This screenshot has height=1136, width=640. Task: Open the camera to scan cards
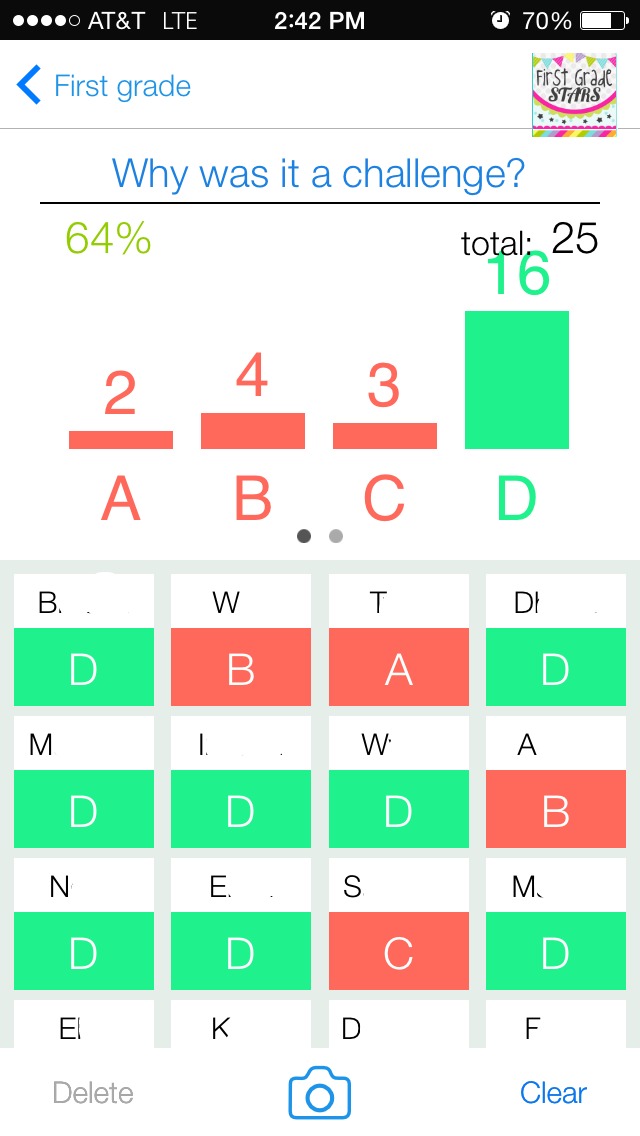(x=319, y=1093)
